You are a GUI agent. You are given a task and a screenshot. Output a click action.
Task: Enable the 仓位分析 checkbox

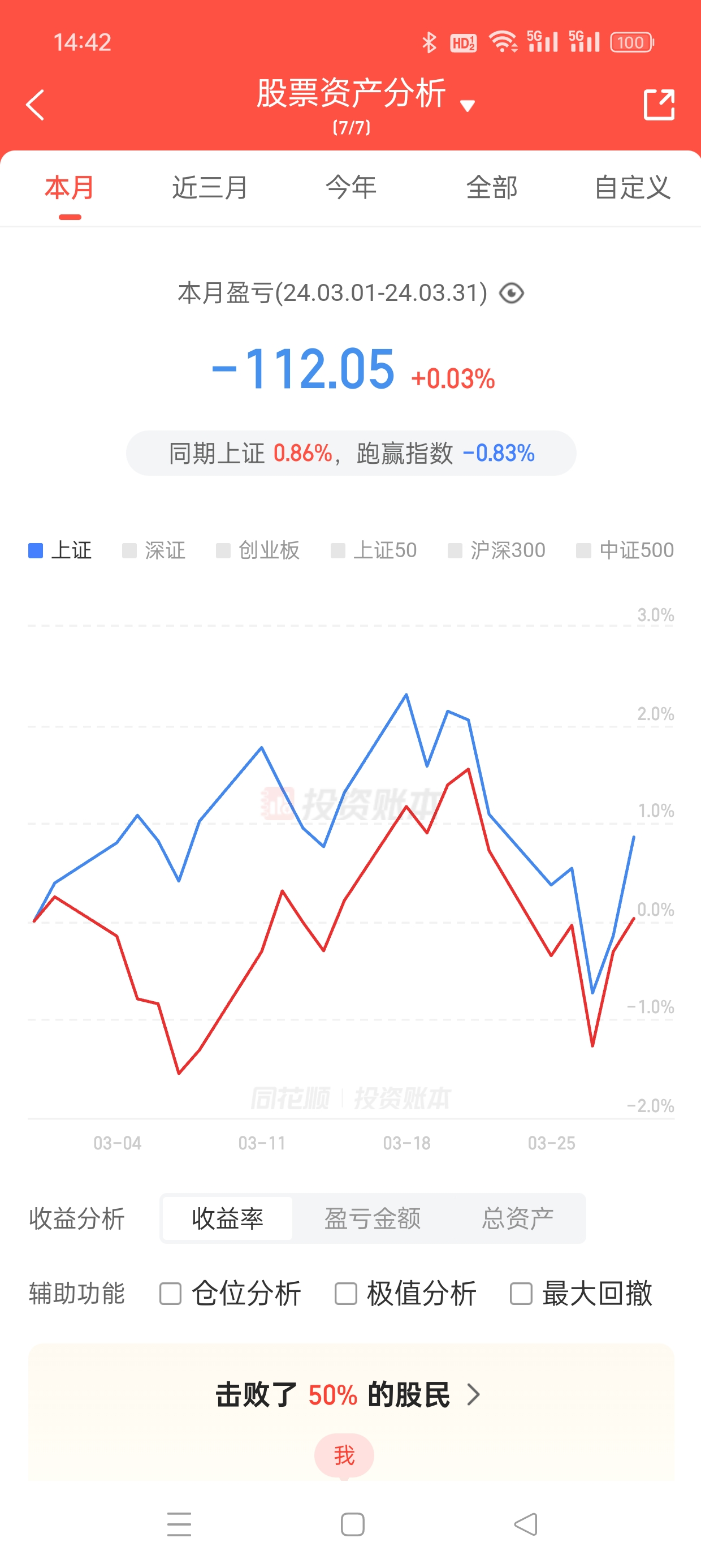(x=230, y=1294)
